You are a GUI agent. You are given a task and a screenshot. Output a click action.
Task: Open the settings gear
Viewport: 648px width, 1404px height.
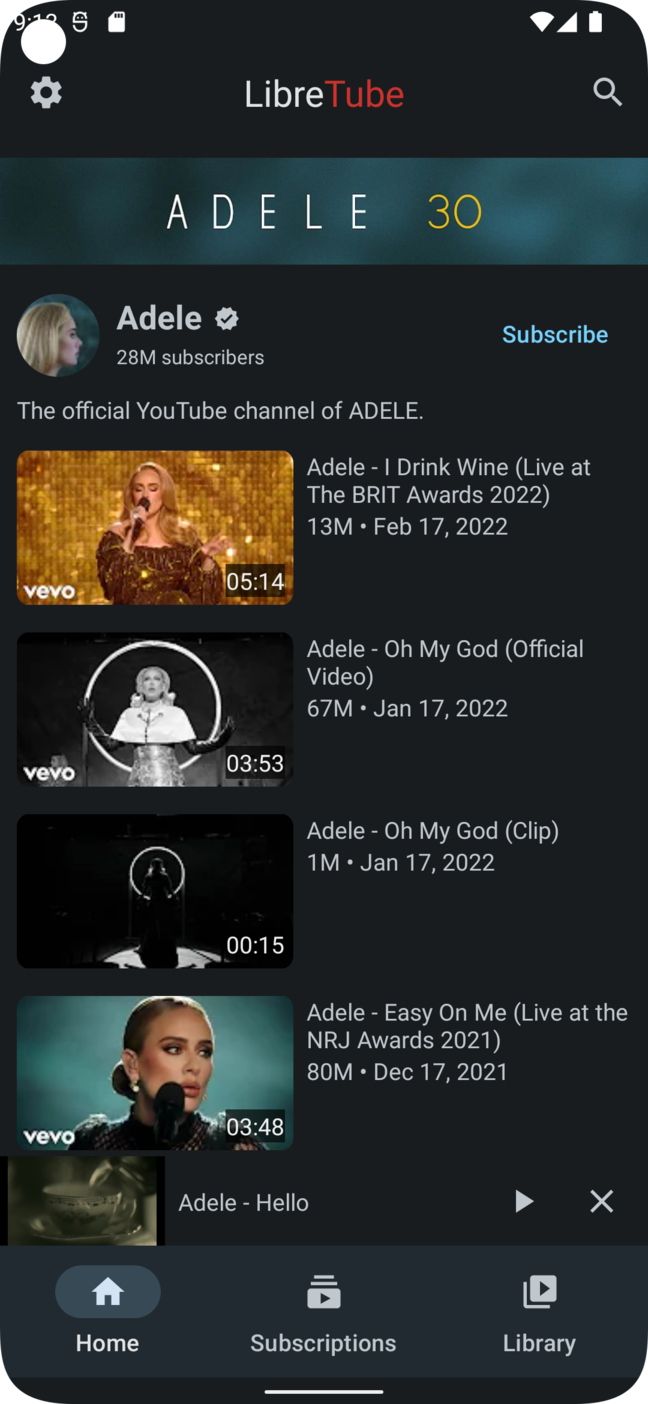(x=46, y=93)
